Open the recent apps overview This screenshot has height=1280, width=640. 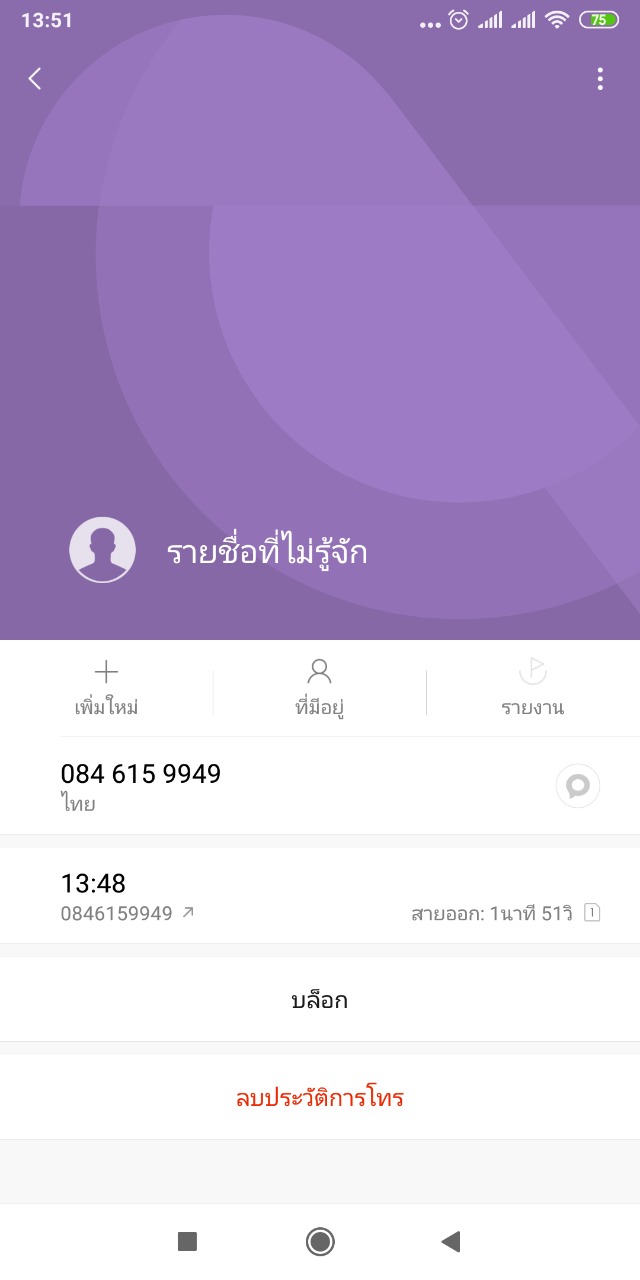tap(187, 1242)
